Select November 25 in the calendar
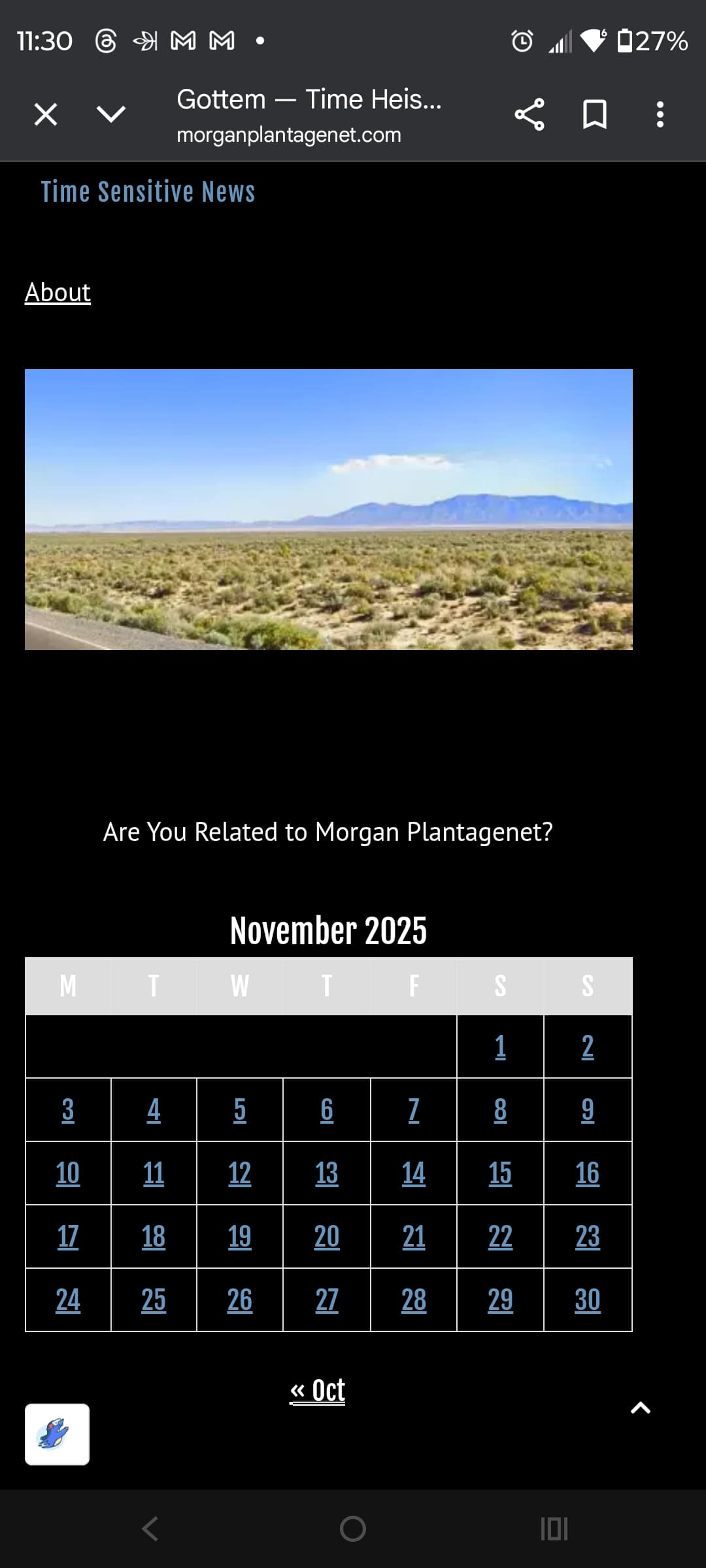706x1568 pixels. click(154, 1300)
